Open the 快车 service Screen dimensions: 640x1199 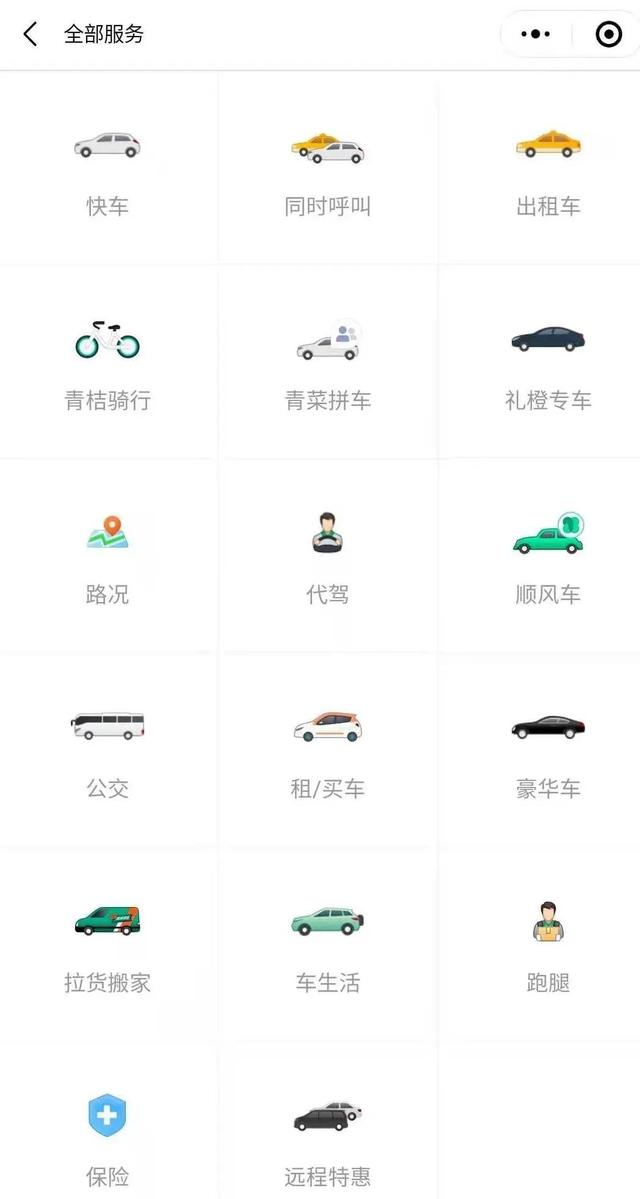pos(108,170)
